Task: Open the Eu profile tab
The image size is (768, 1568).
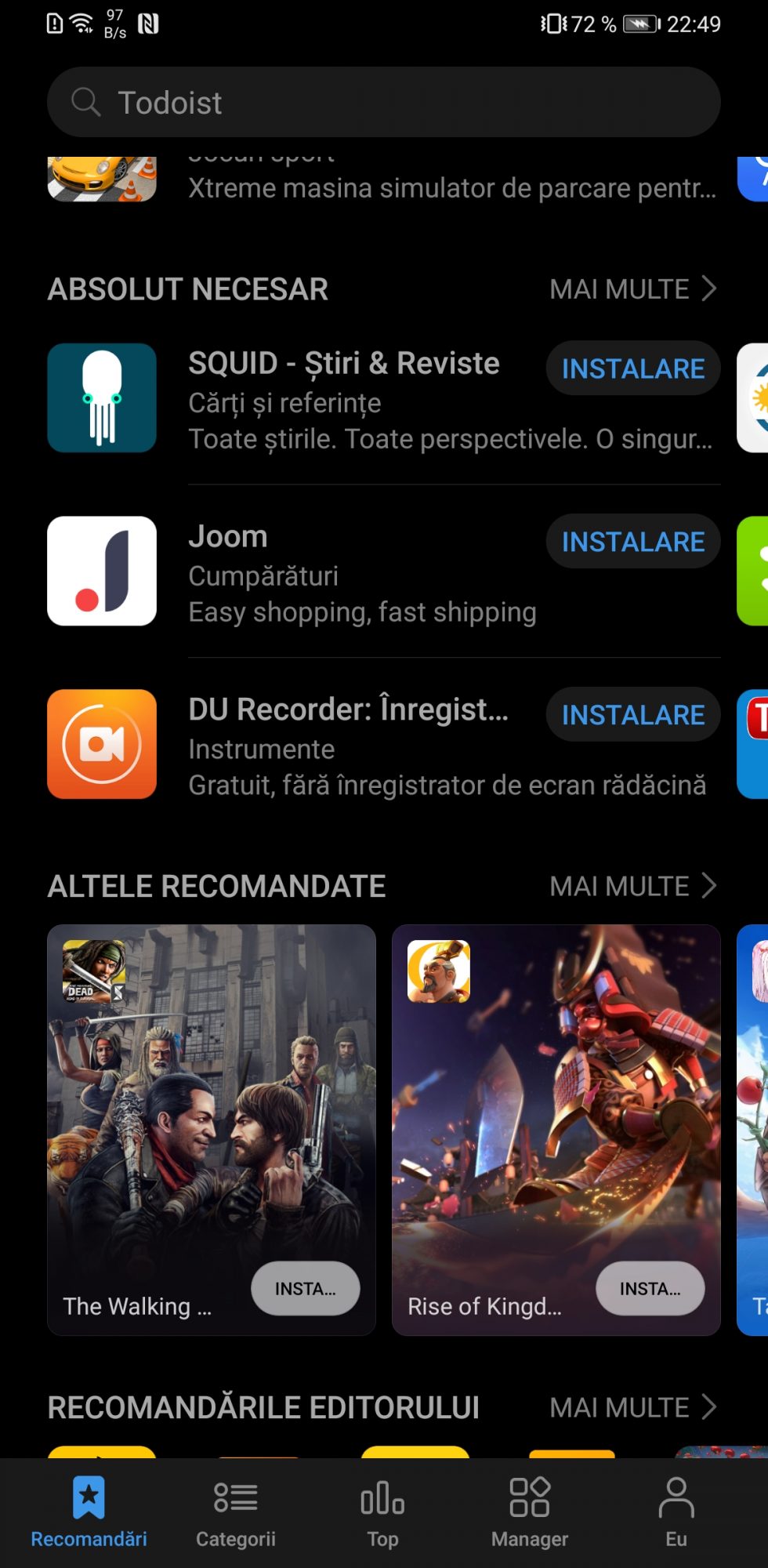Action: [676, 1512]
